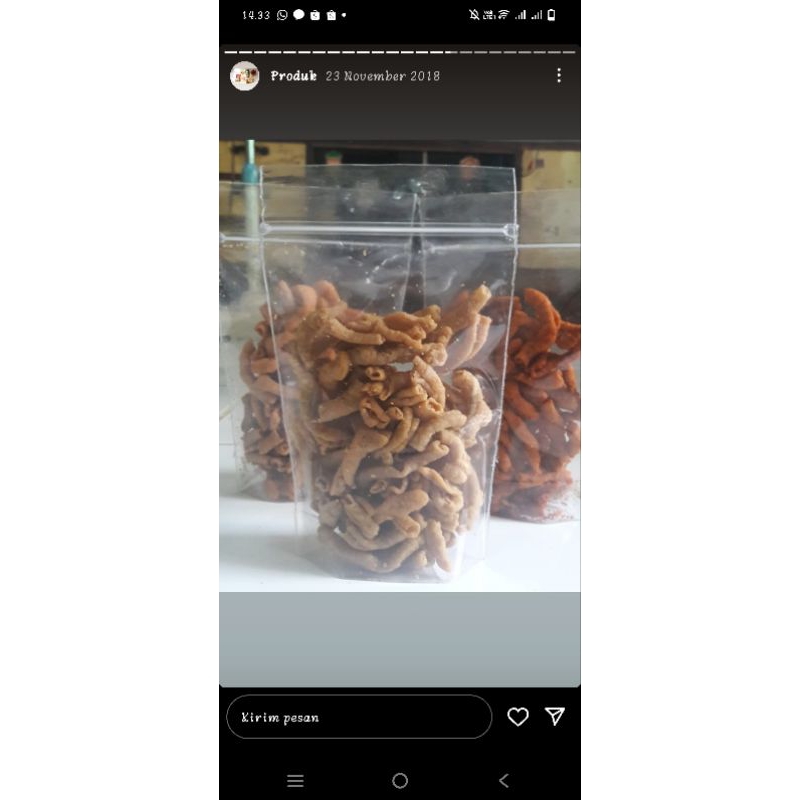Open the three-dot story options menu
The height and width of the screenshot is (800, 800).
tap(558, 75)
